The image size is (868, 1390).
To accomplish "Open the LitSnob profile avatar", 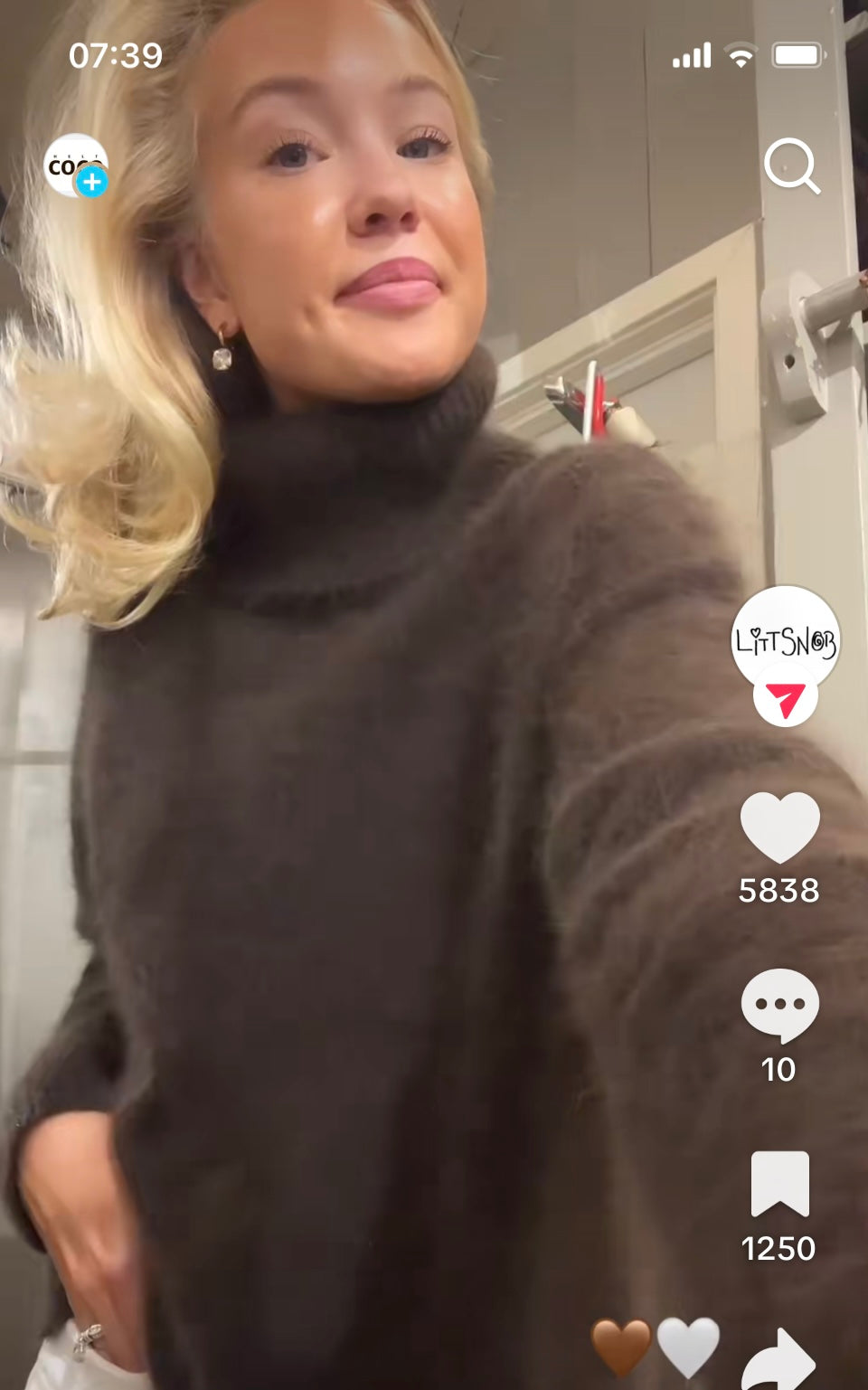I will point(785,638).
